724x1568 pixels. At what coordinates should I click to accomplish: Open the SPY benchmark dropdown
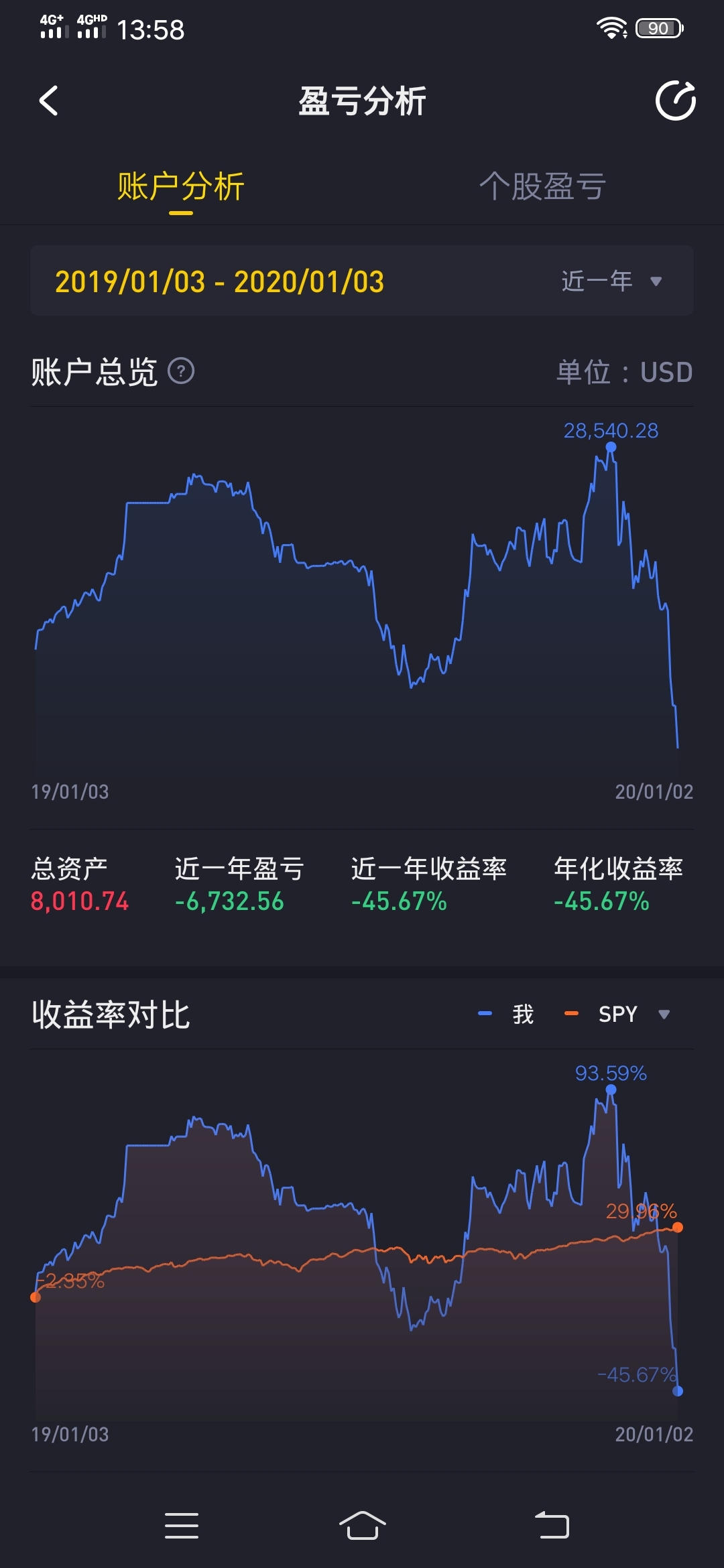pyautogui.click(x=633, y=1014)
